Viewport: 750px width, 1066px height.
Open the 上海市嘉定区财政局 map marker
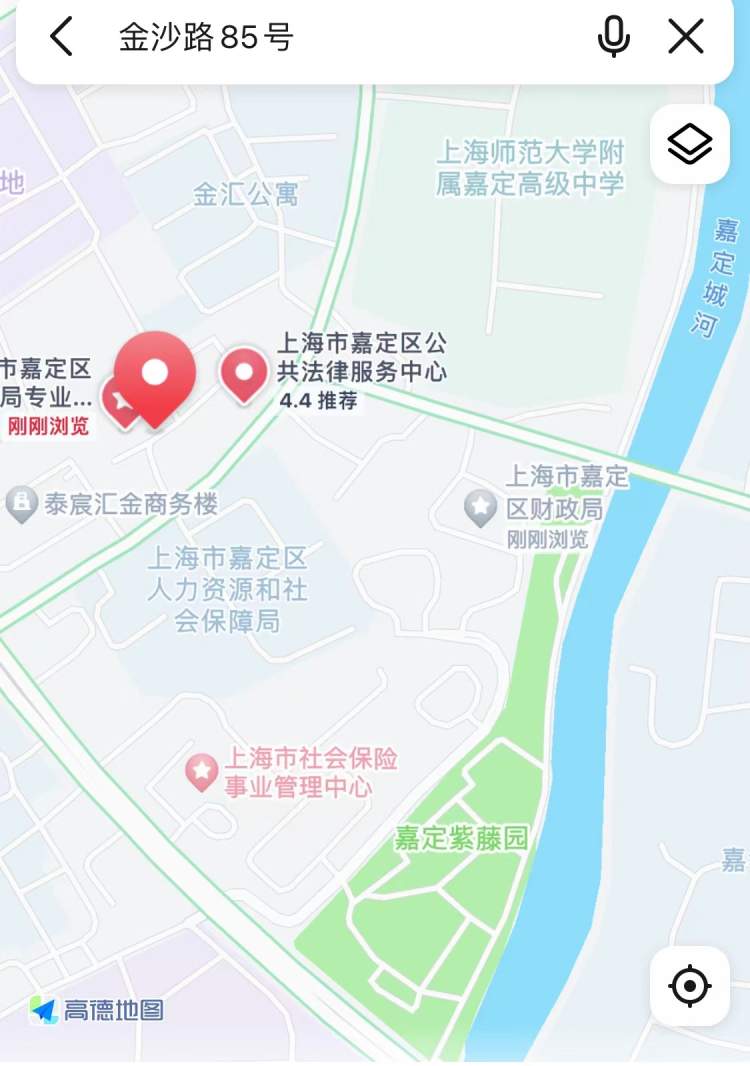[x=481, y=508]
